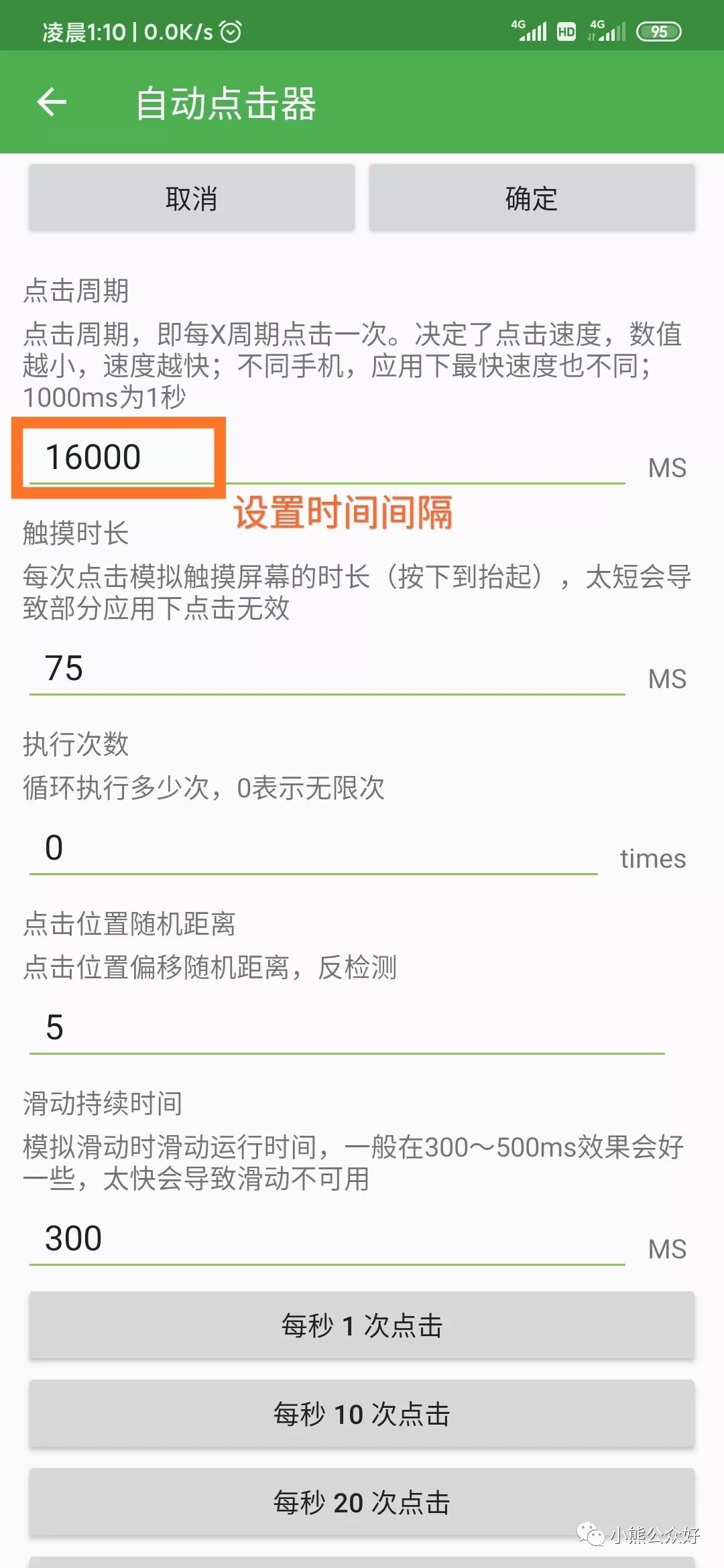
Task: Choose the 每秒 20 次点击 preset
Action: (361, 1502)
